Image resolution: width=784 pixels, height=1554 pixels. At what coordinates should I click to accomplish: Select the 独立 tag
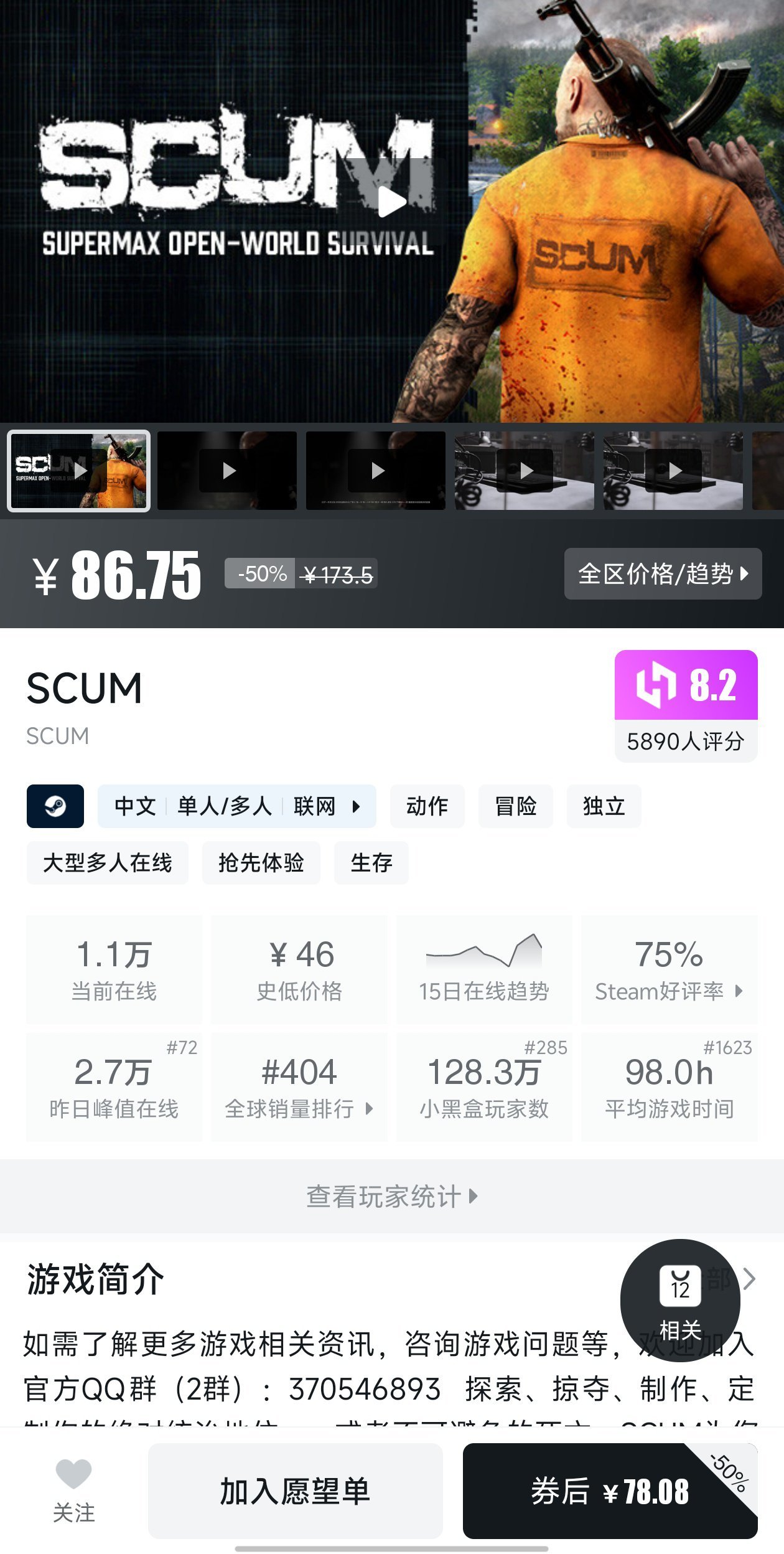604,806
